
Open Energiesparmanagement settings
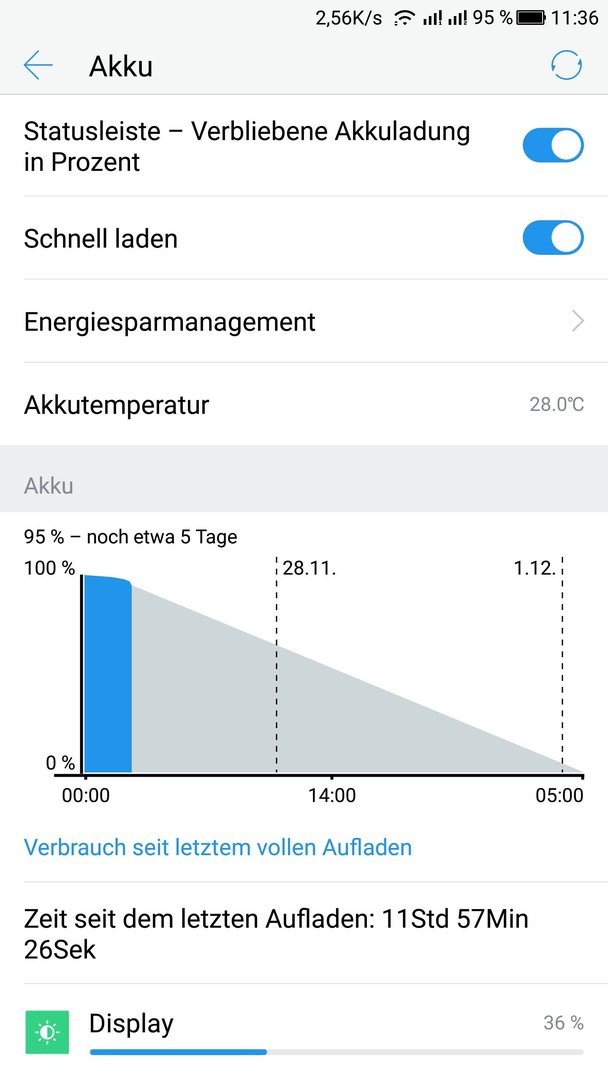[x=304, y=321]
